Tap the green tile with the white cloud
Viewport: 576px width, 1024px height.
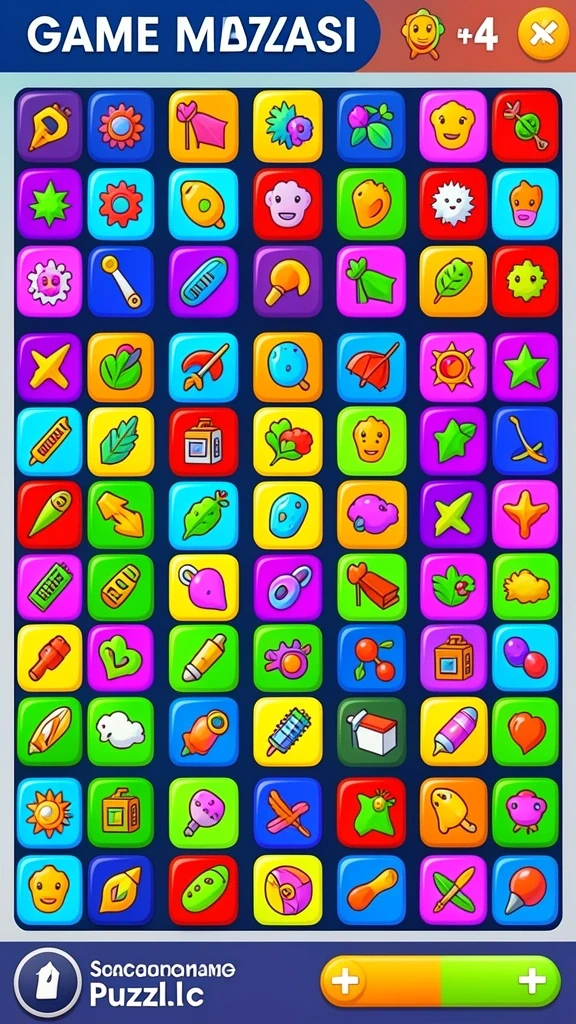pos(121,731)
